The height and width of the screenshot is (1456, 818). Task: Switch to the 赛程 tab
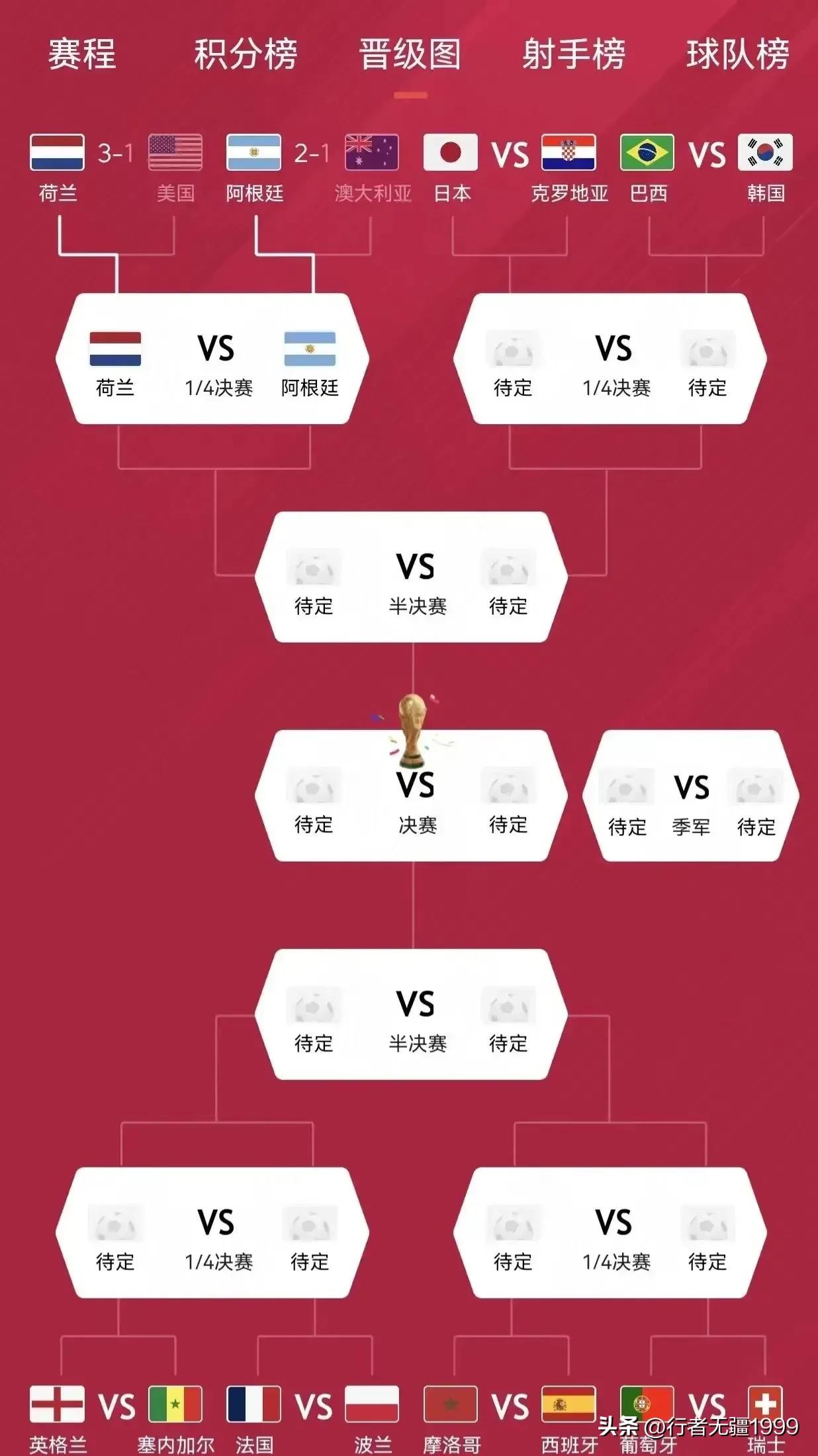[x=82, y=54]
